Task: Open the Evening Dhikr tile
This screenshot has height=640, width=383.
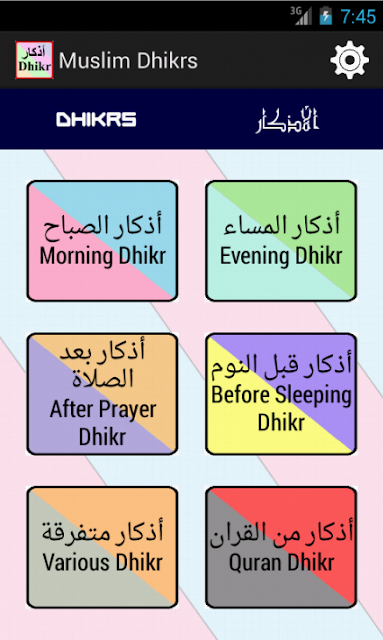Action: 281,241
